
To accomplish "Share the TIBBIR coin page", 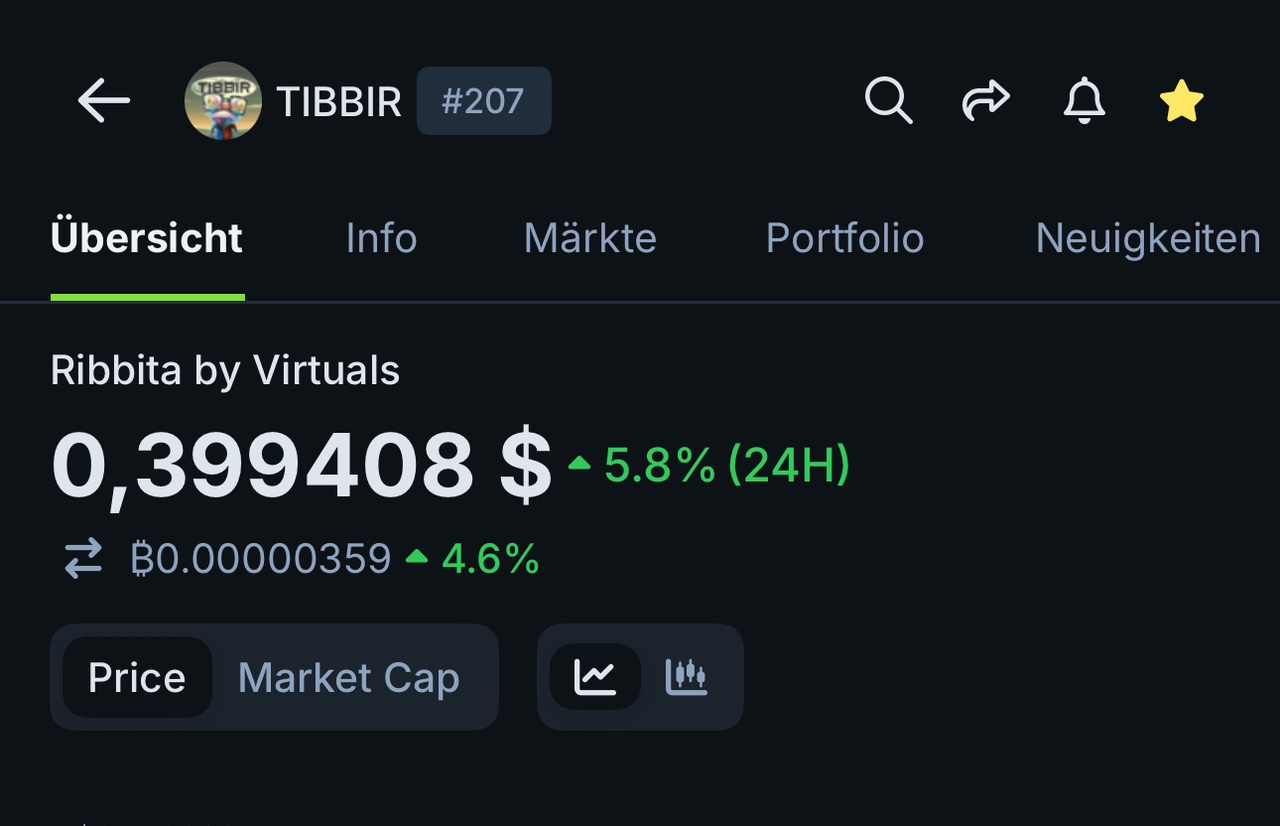I will [986, 101].
